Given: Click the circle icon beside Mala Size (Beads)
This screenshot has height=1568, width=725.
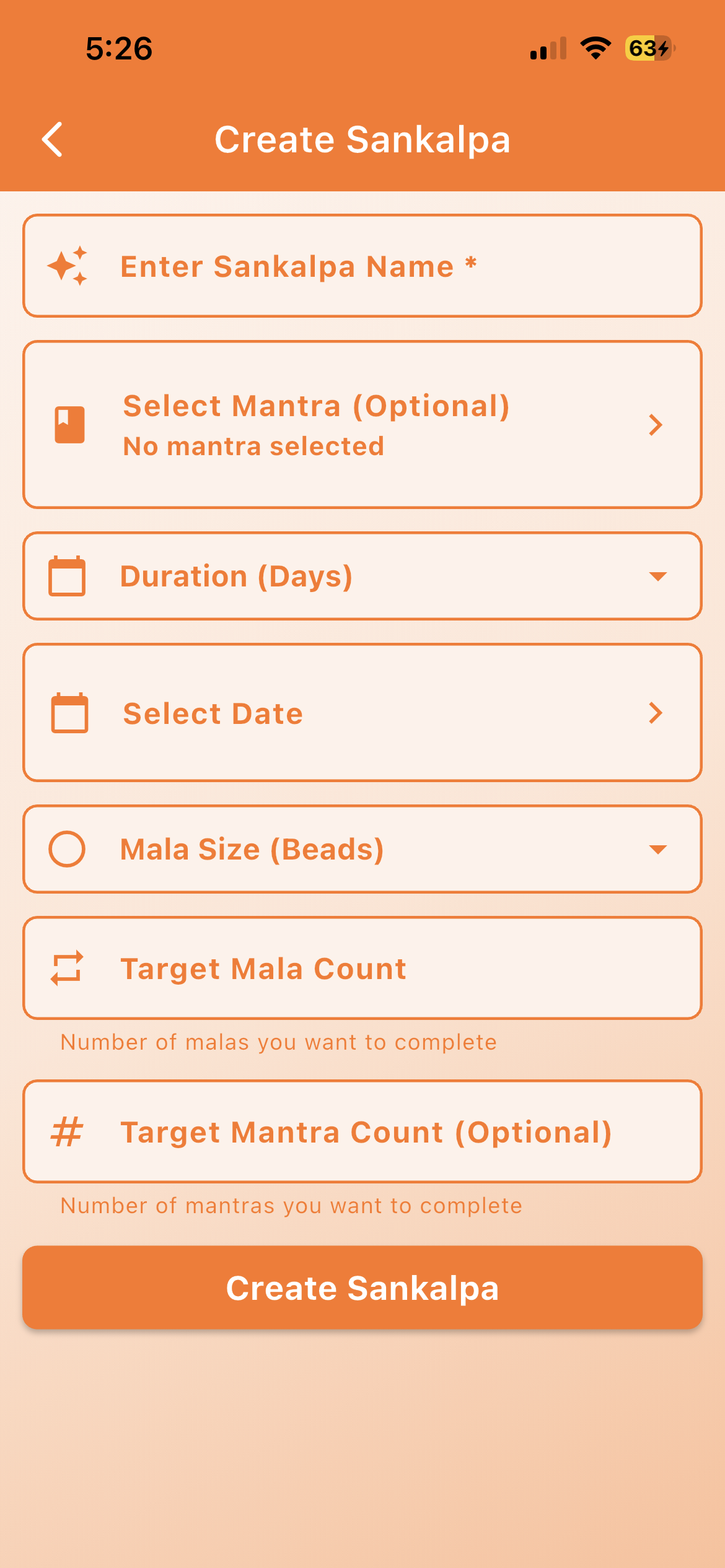Looking at the screenshot, I should [x=68, y=848].
